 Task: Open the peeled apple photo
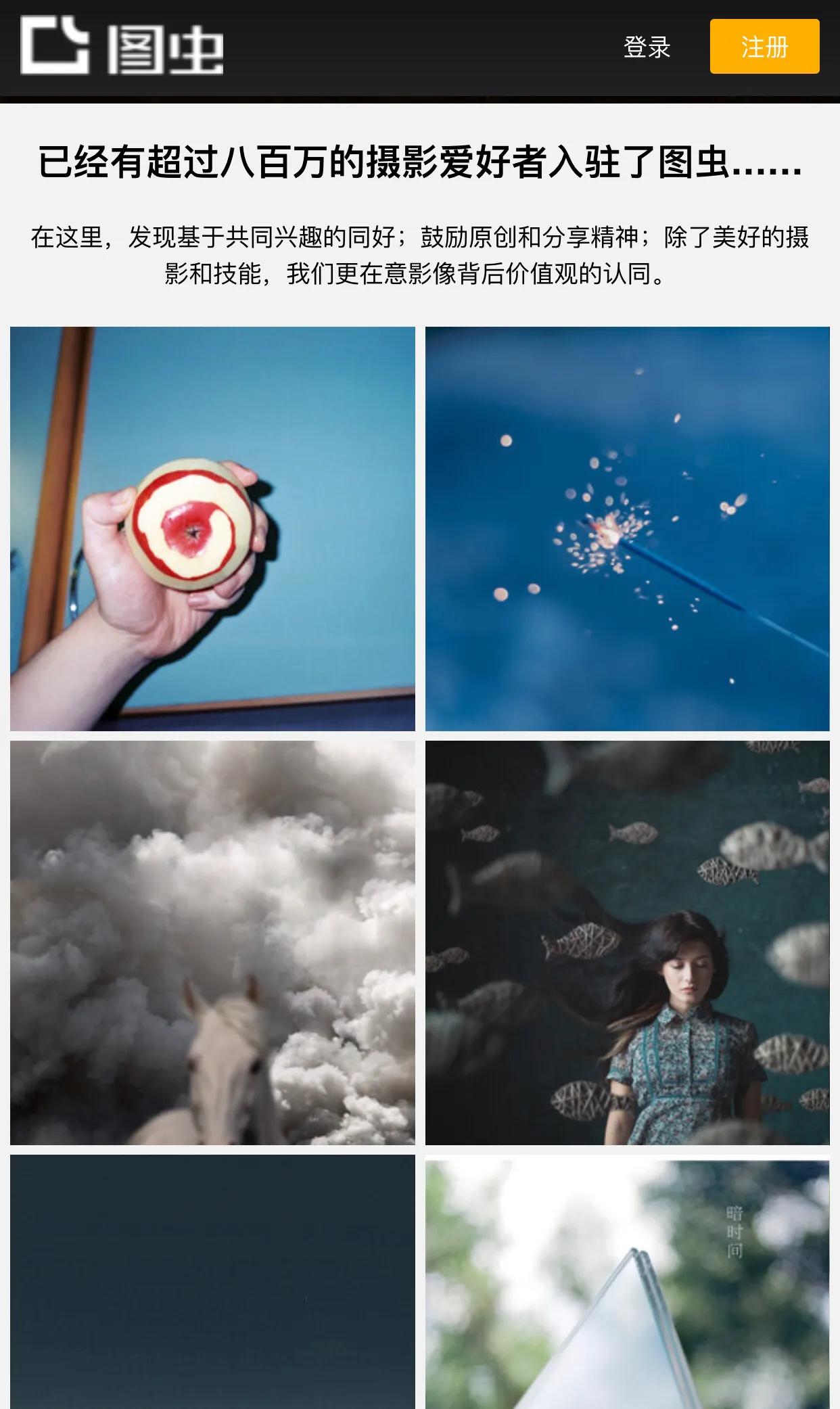212,528
